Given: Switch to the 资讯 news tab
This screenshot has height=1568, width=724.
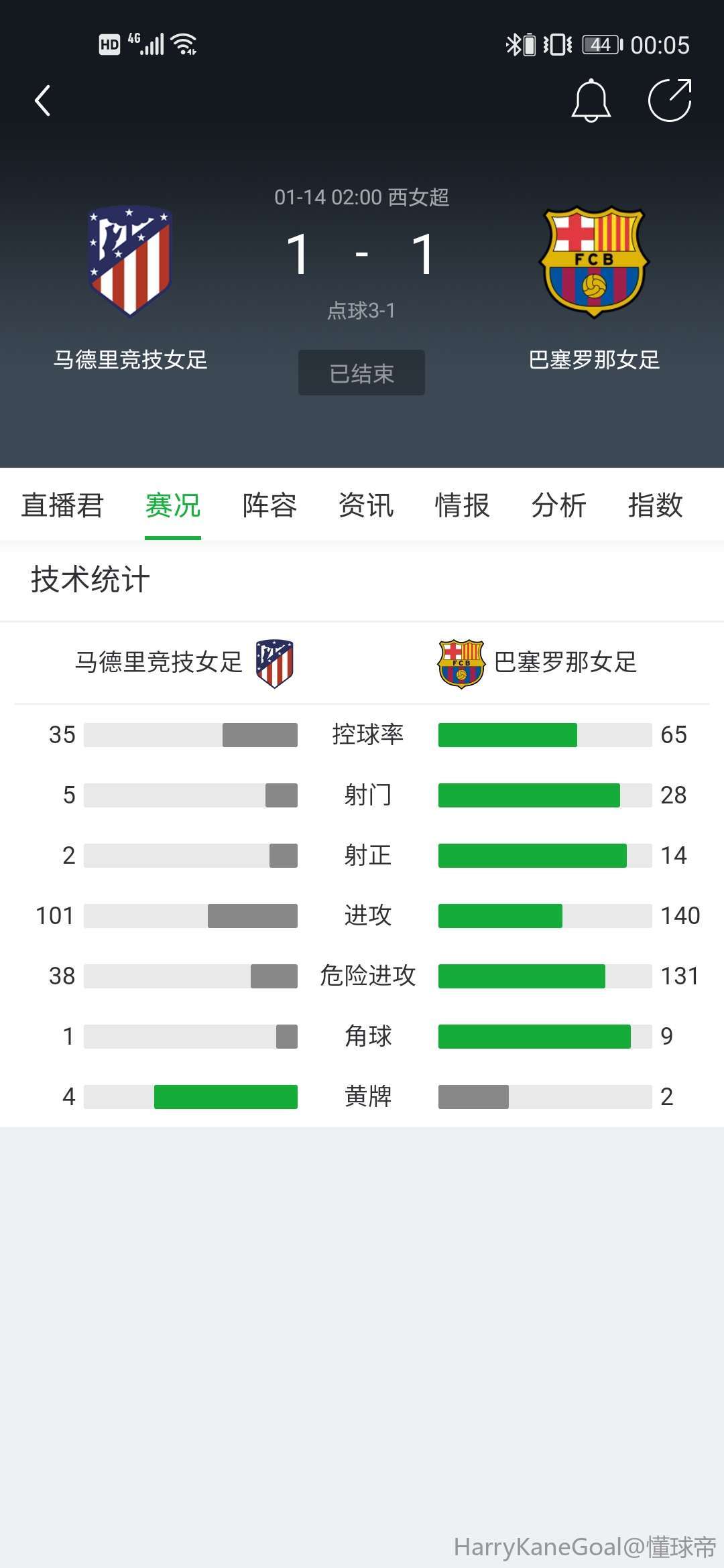Looking at the screenshot, I should pyautogui.click(x=366, y=505).
